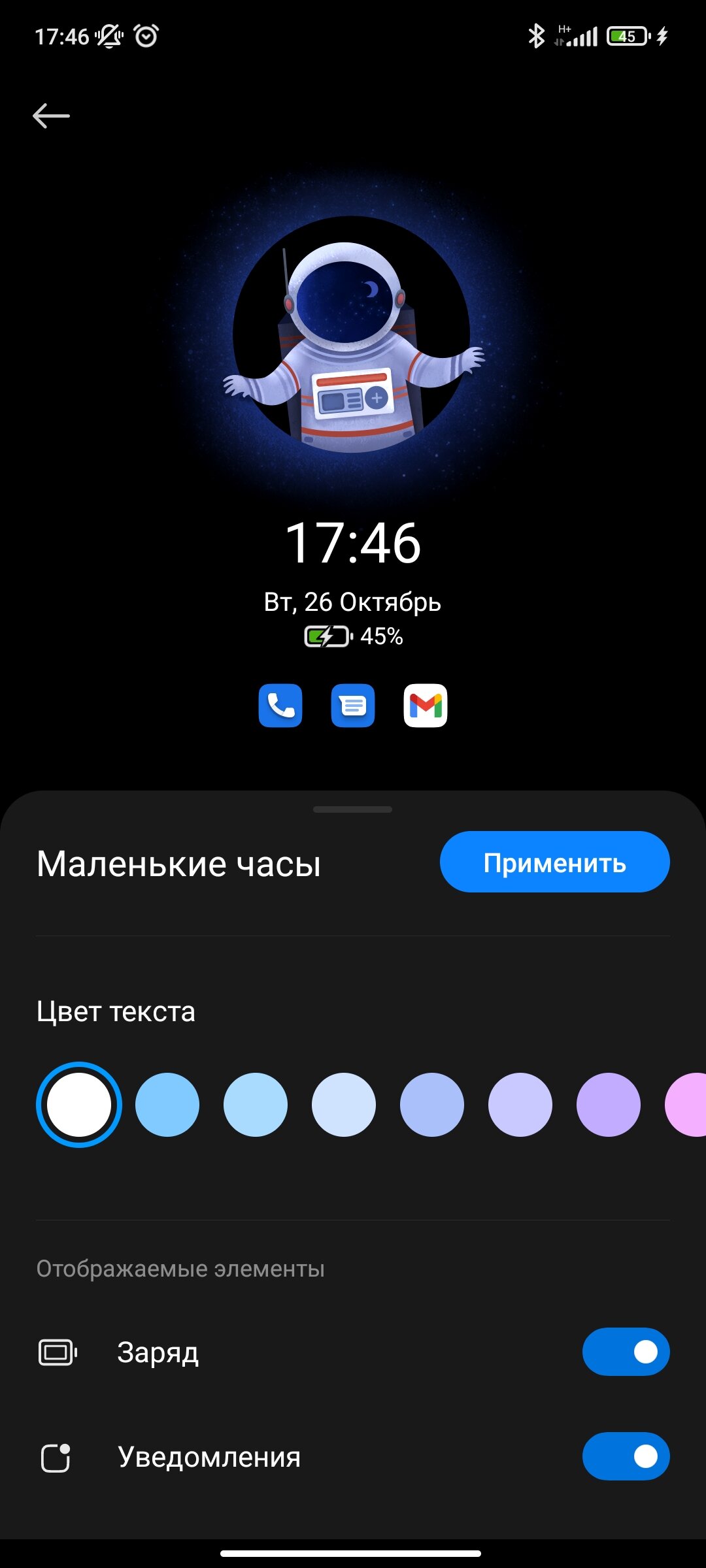
Task: Select the purple text color swatch
Action: pyautogui.click(x=609, y=1105)
